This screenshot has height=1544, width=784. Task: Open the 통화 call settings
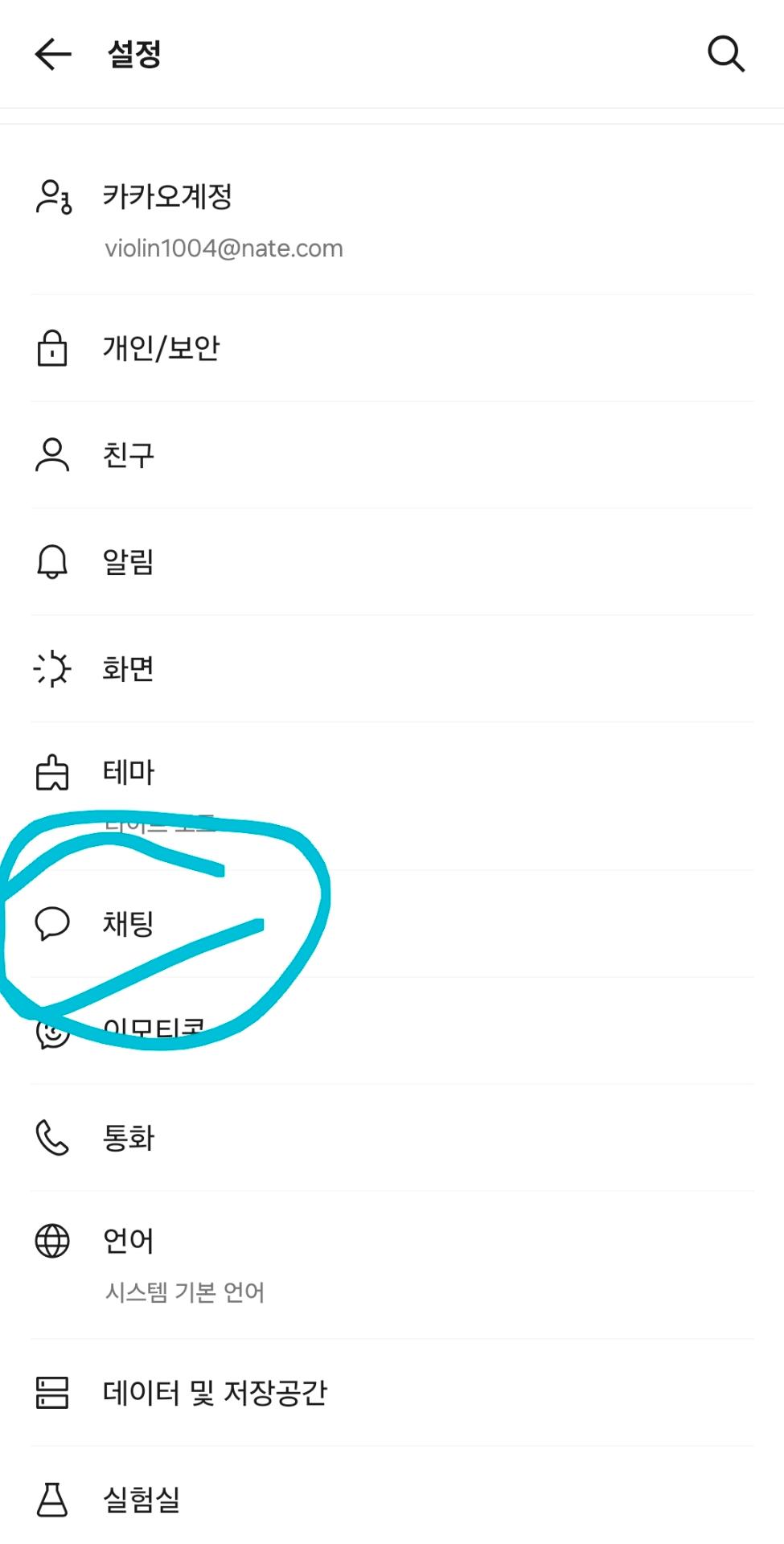[x=129, y=1138]
